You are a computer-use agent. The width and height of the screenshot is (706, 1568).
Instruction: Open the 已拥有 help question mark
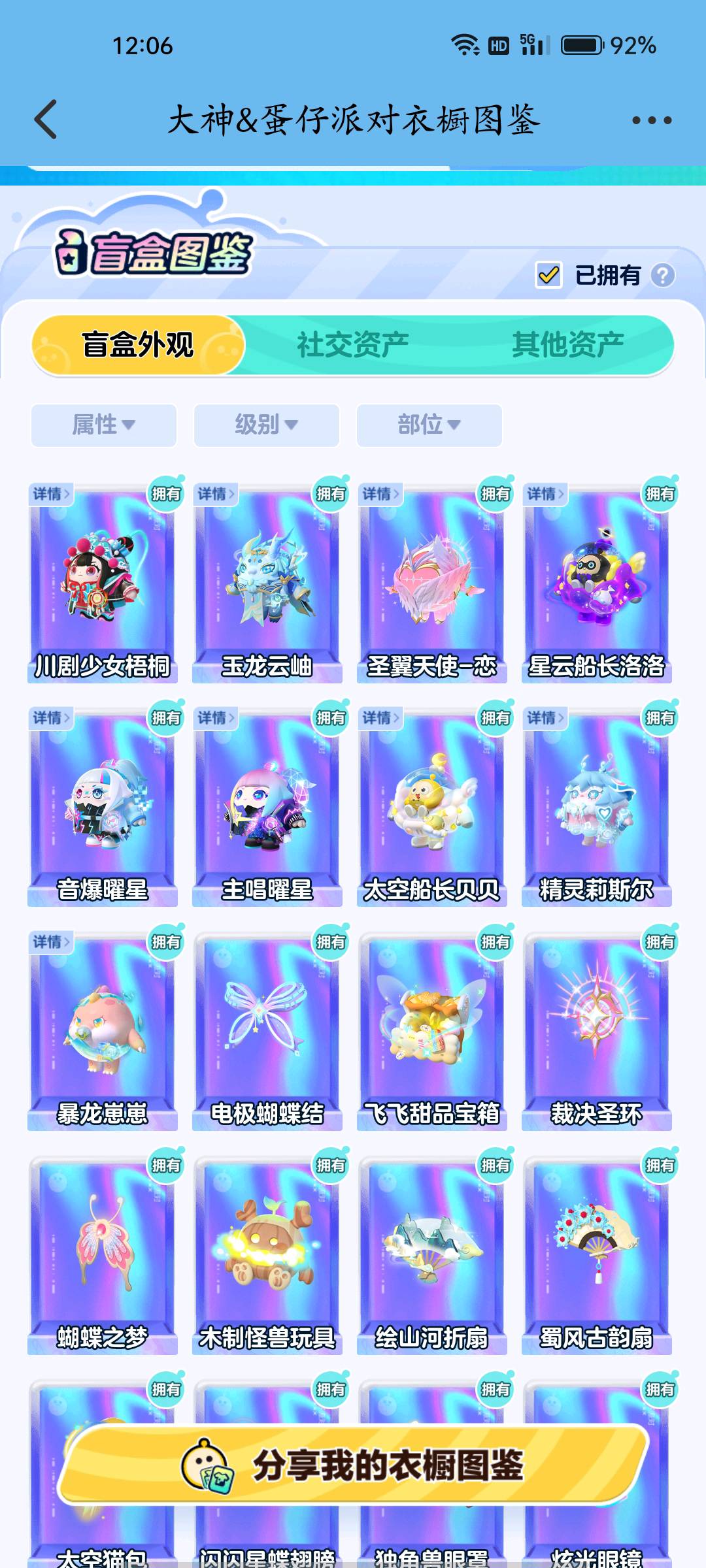click(662, 275)
